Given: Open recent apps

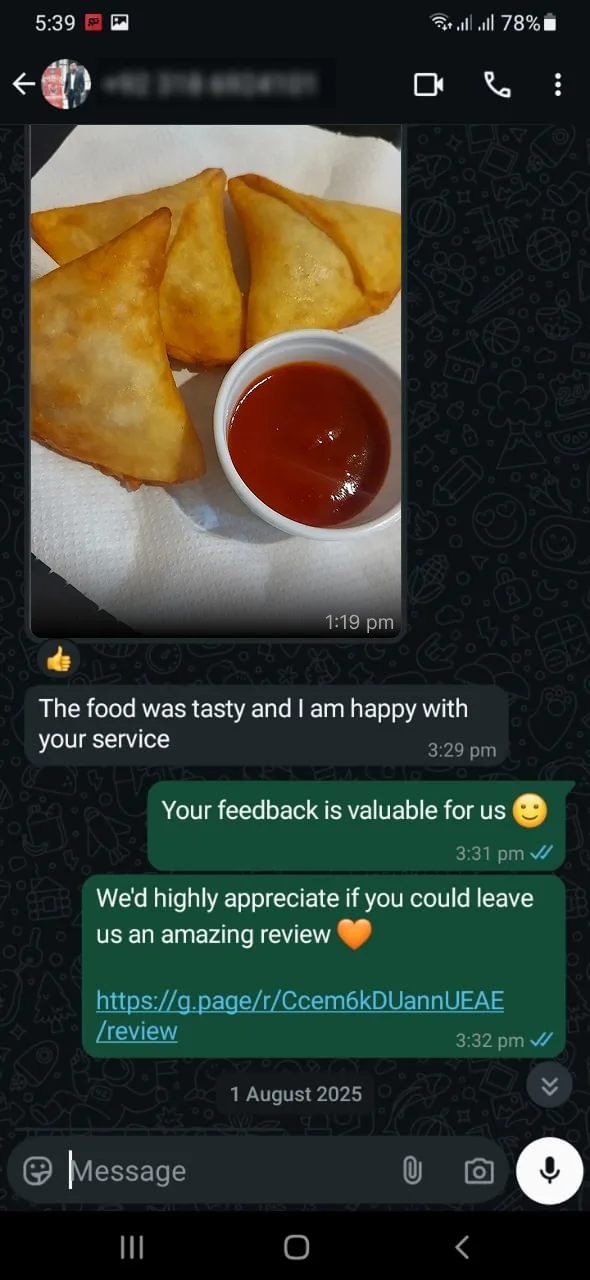Looking at the screenshot, I should coord(131,1246).
